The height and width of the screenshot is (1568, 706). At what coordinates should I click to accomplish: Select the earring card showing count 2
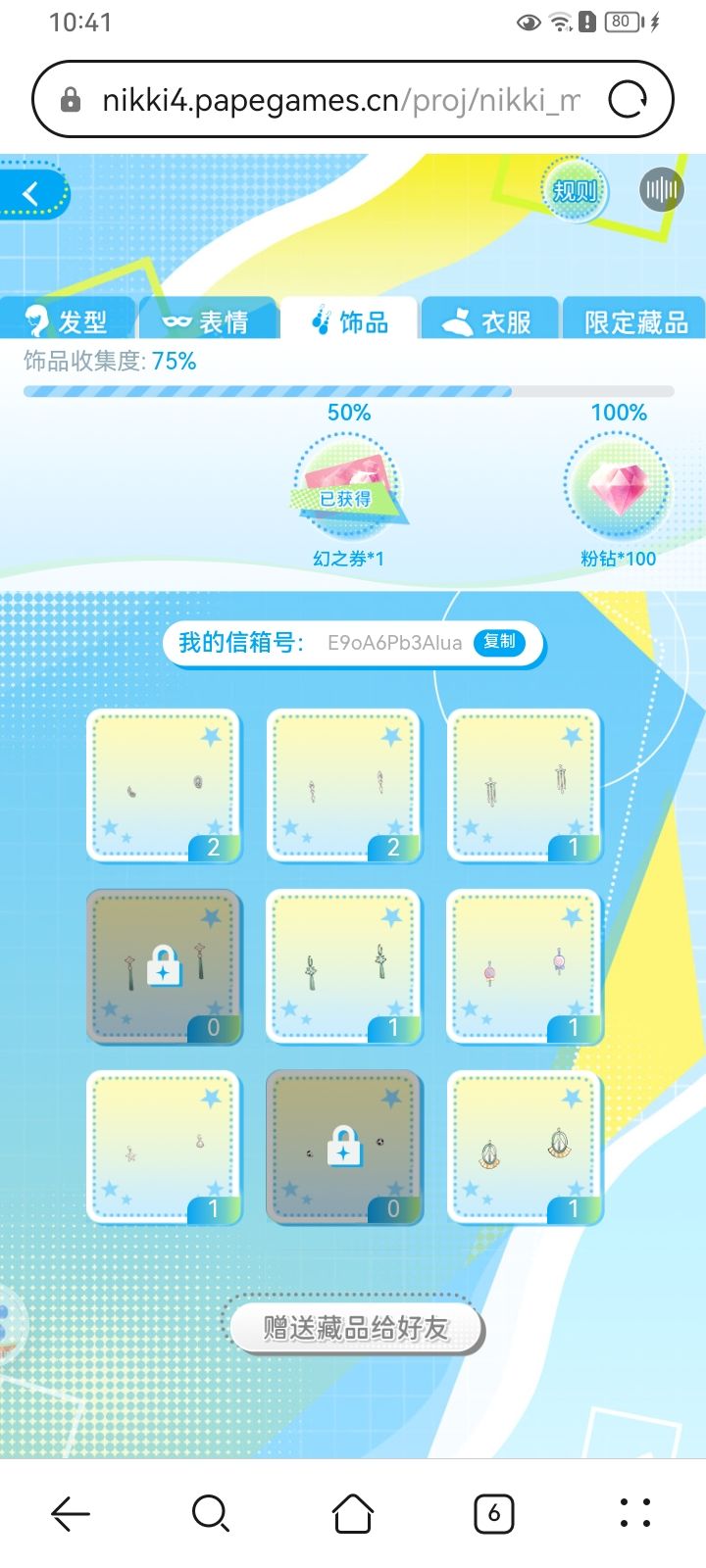[x=163, y=784]
